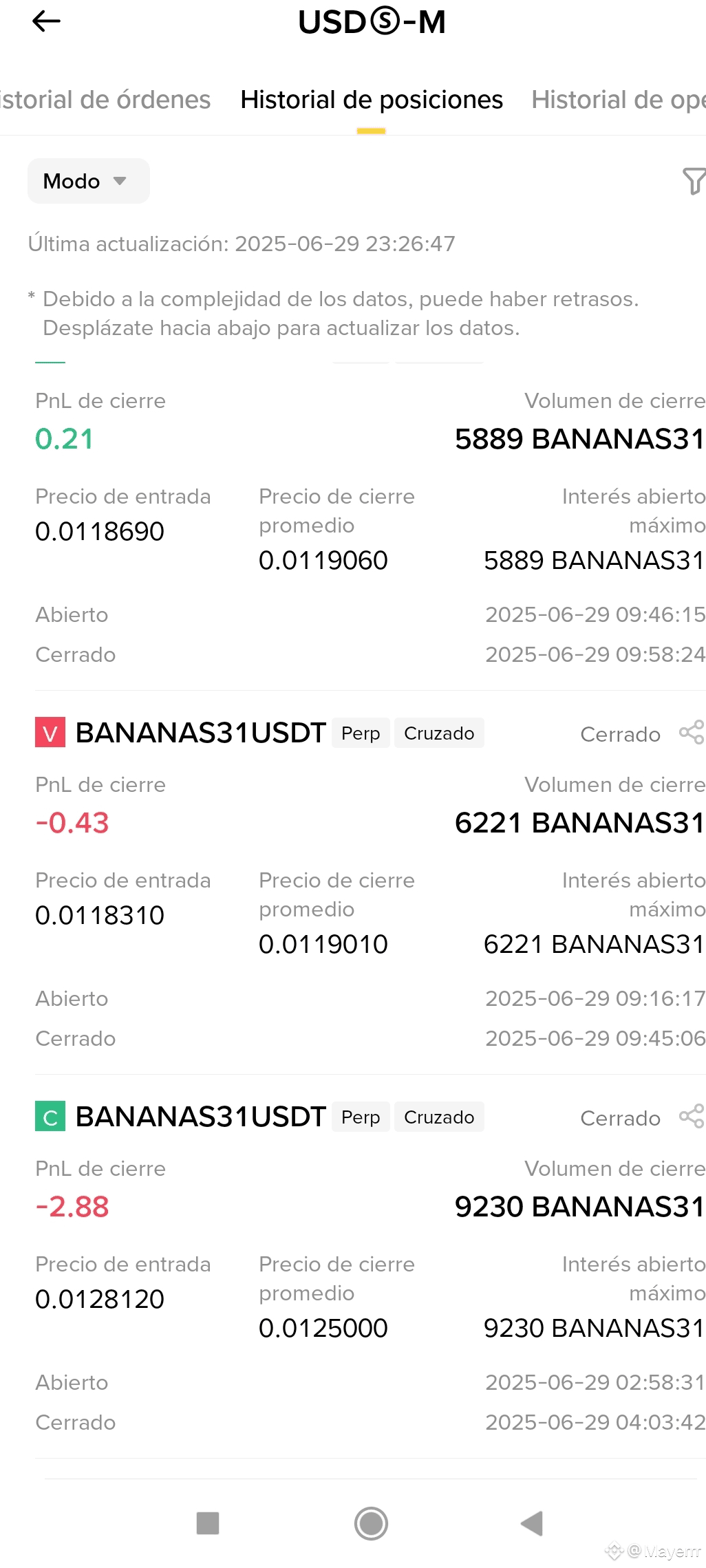
Task: Open recent apps with the square button
Action: tap(208, 1523)
